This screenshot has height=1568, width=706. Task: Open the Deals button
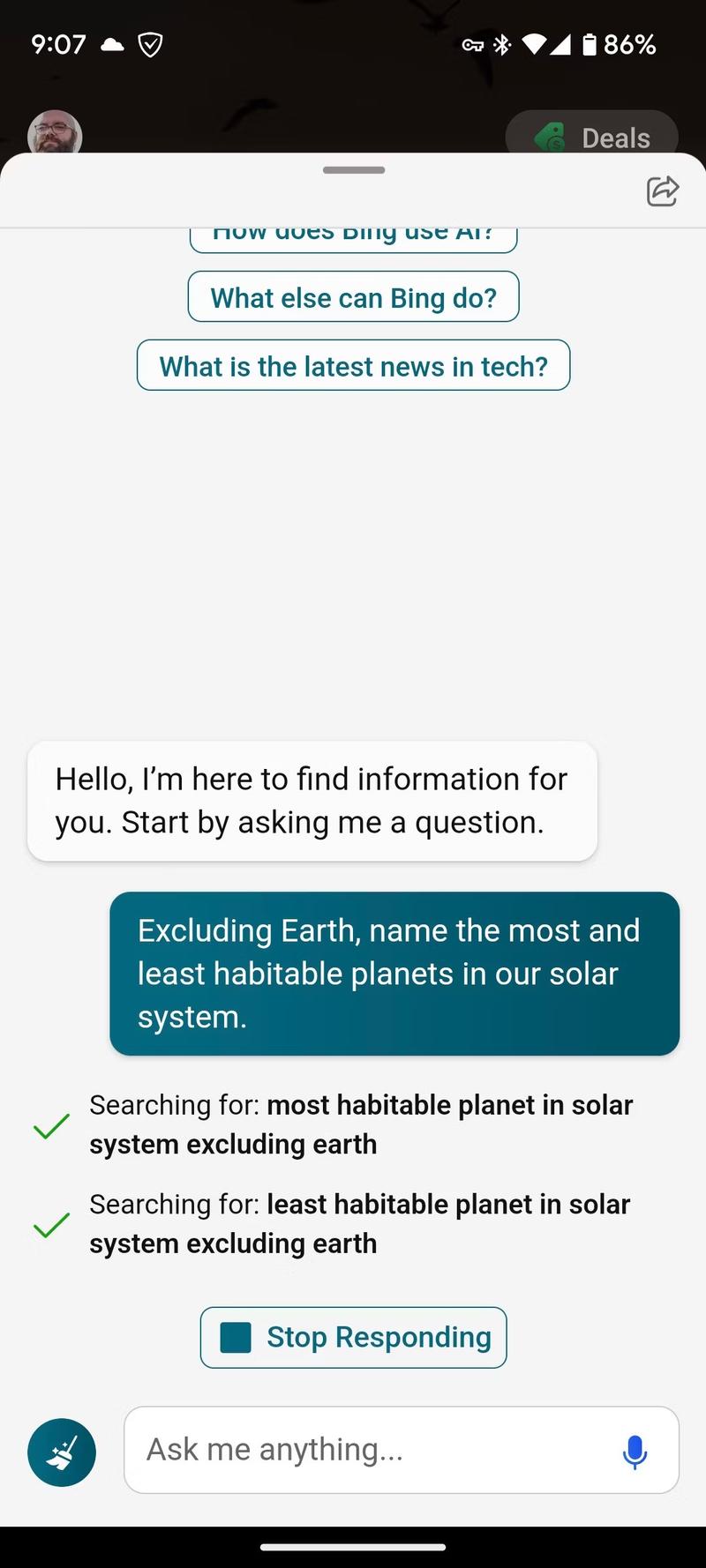591,135
